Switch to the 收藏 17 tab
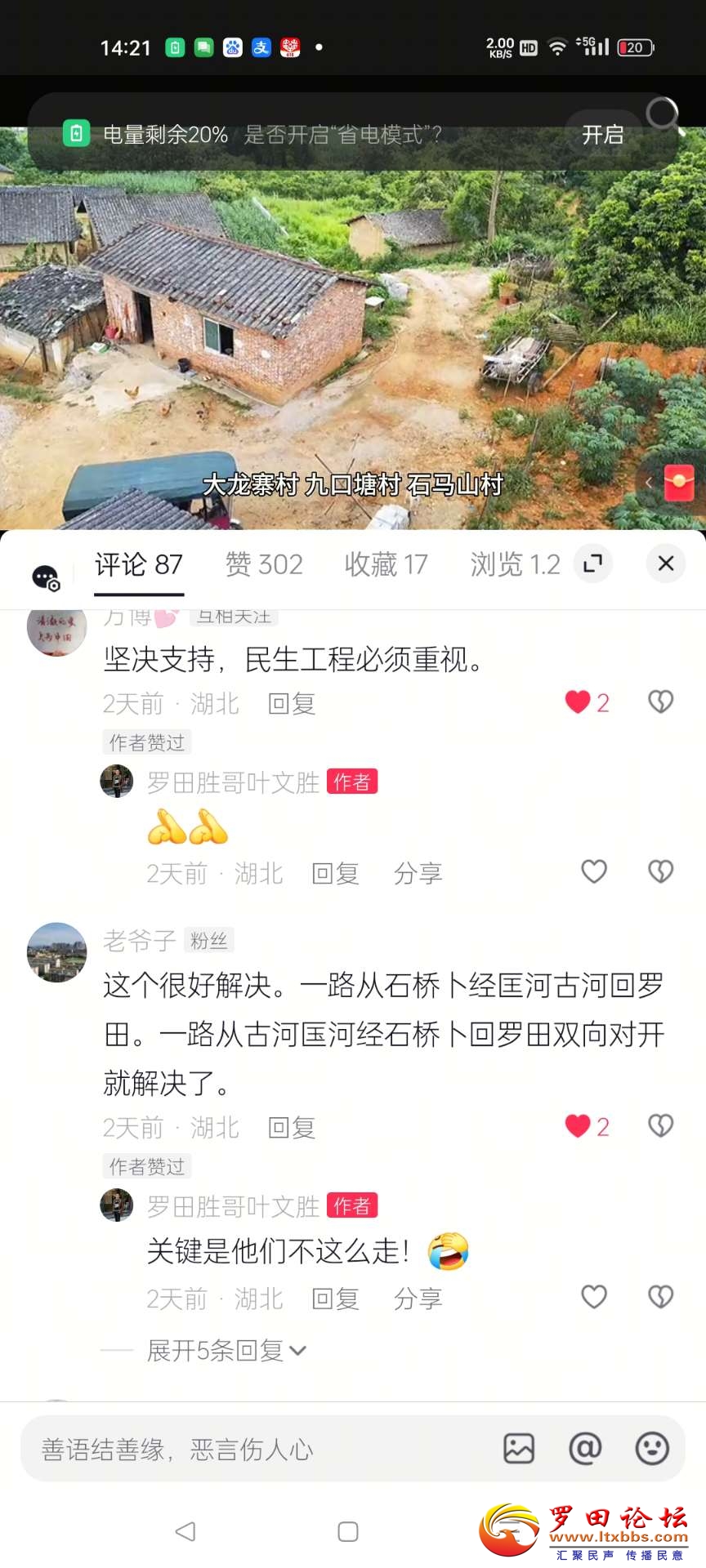The width and height of the screenshot is (706, 1568). (x=386, y=564)
